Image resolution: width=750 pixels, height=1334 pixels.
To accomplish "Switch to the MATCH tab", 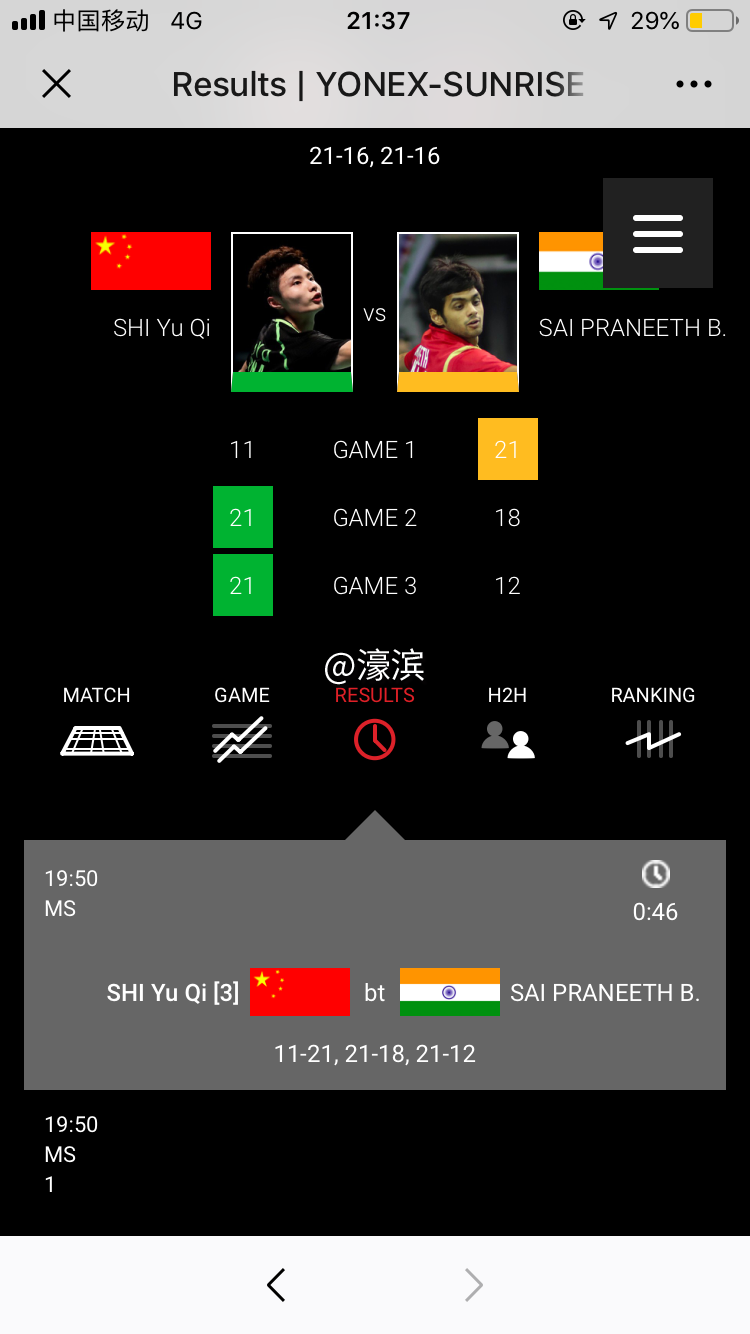I will (97, 722).
